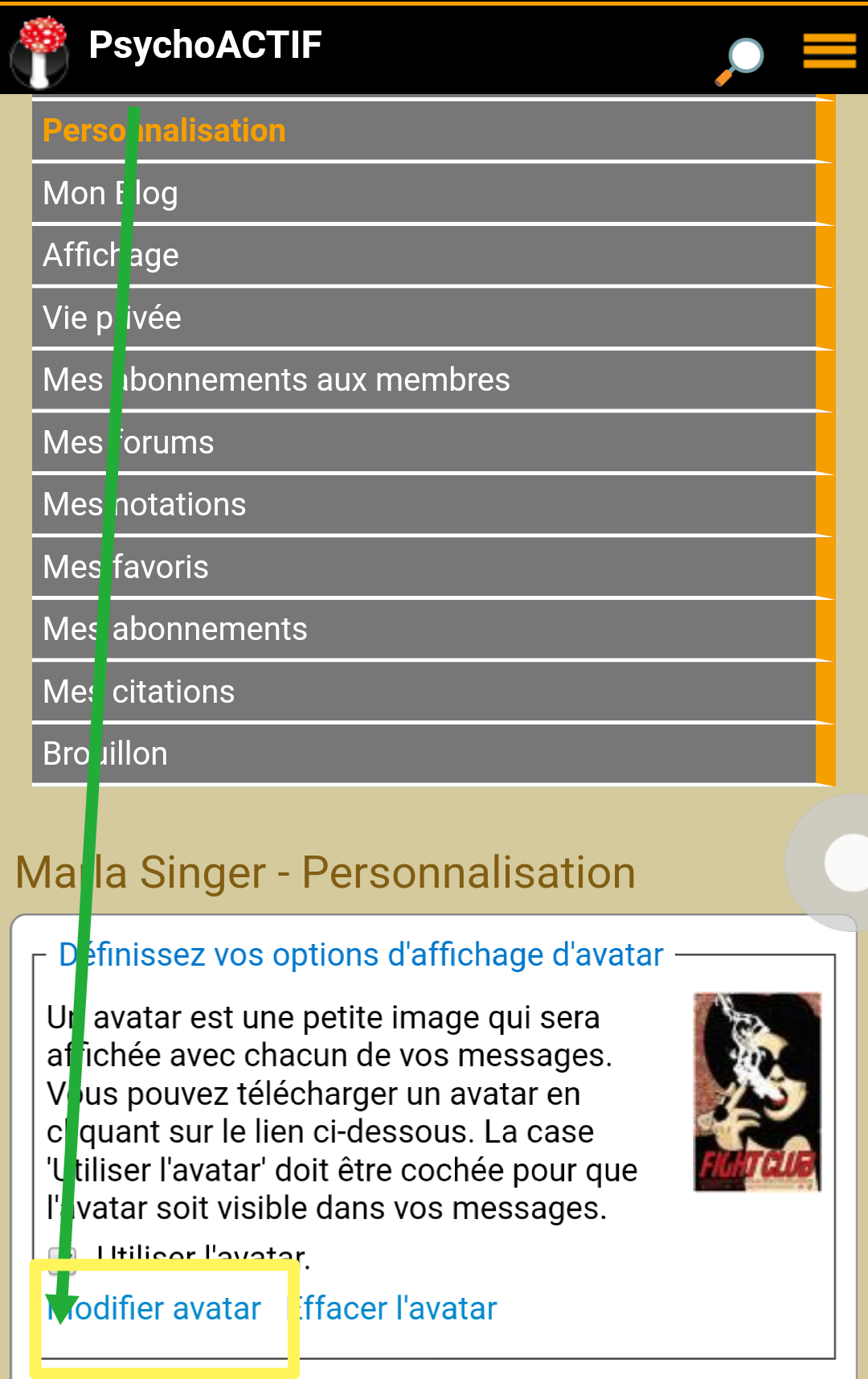This screenshot has height=1379, width=868.
Task: Open Mes citations
Action: point(138,692)
